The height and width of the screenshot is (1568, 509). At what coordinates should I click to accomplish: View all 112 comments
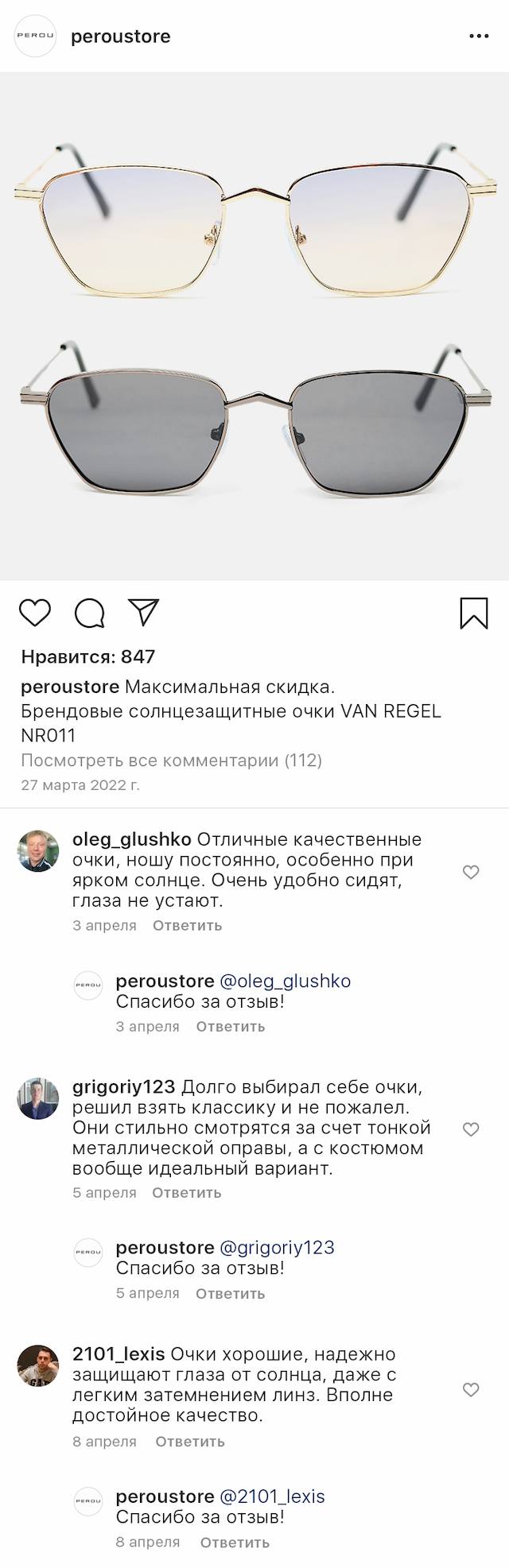click(x=171, y=761)
